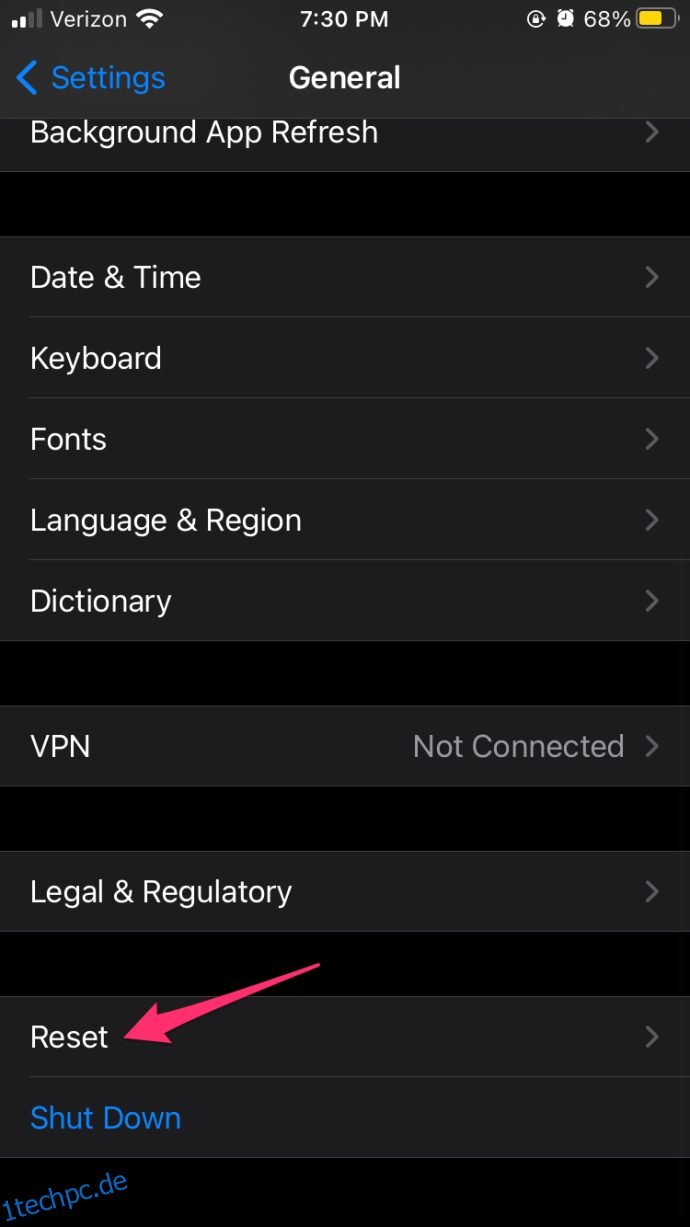
Task: Open Dictionary settings
Action: tap(345, 601)
